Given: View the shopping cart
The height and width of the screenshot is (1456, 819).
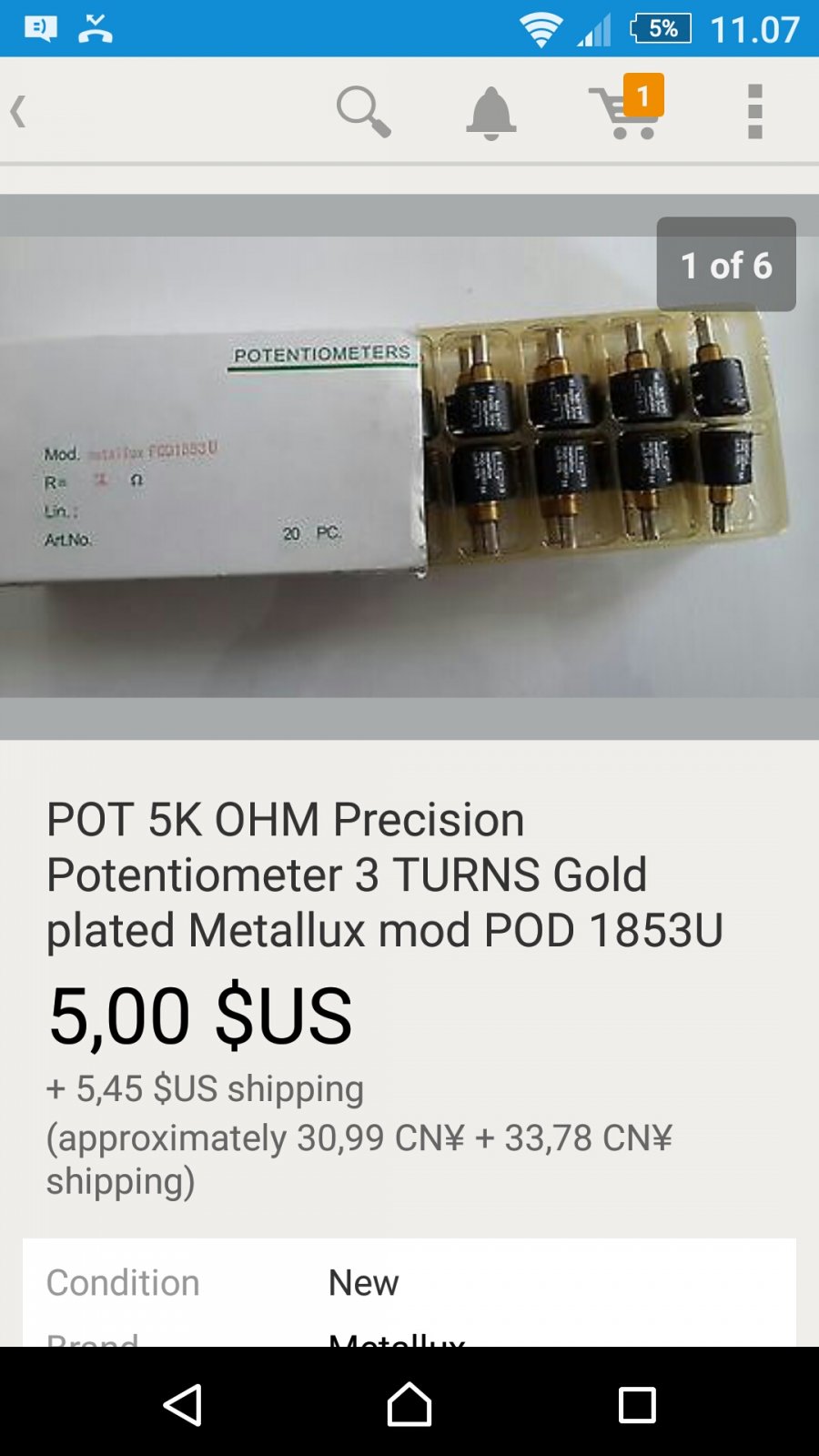Looking at the screenshot, I should [x=627, y=107].
